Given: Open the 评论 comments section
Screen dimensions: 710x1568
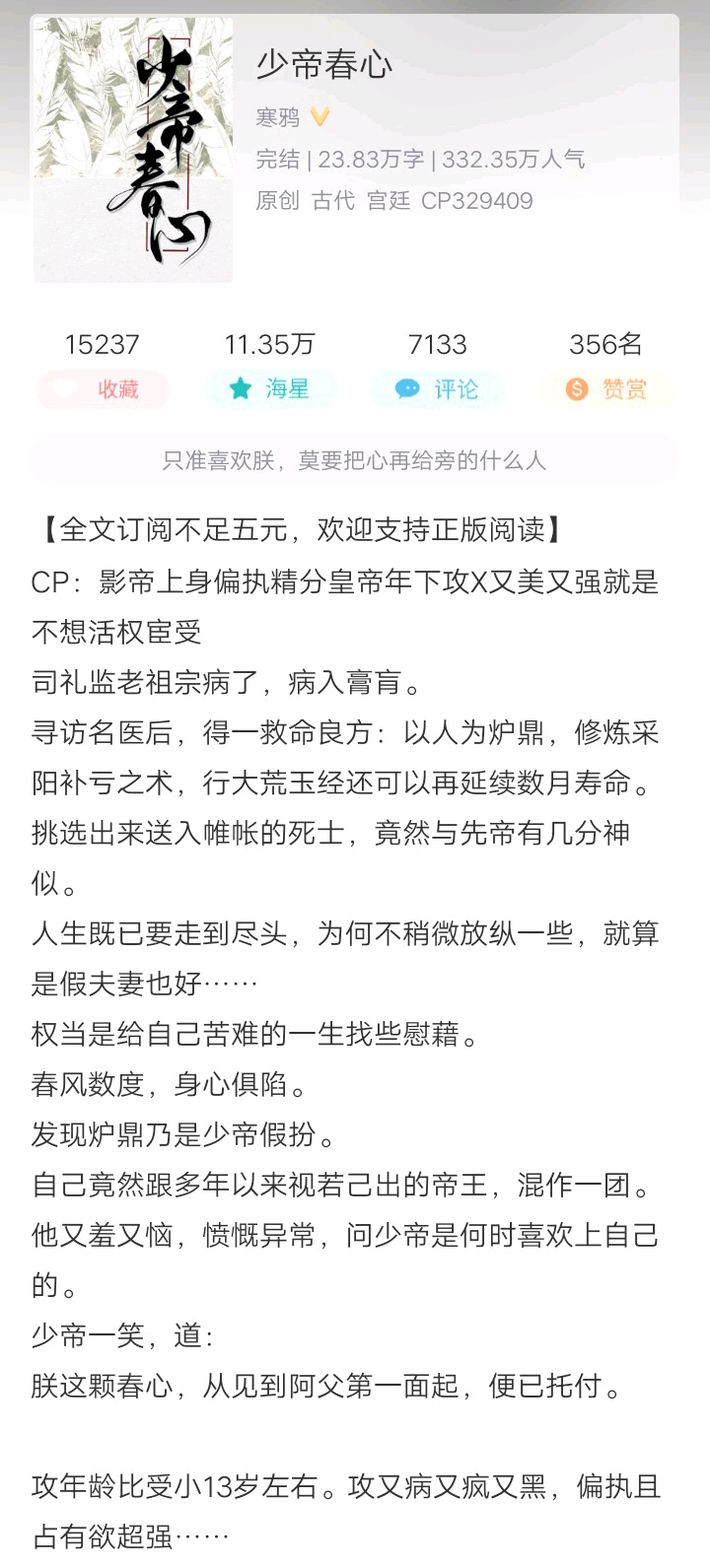Looking at the screenshot, I should 438,389.
